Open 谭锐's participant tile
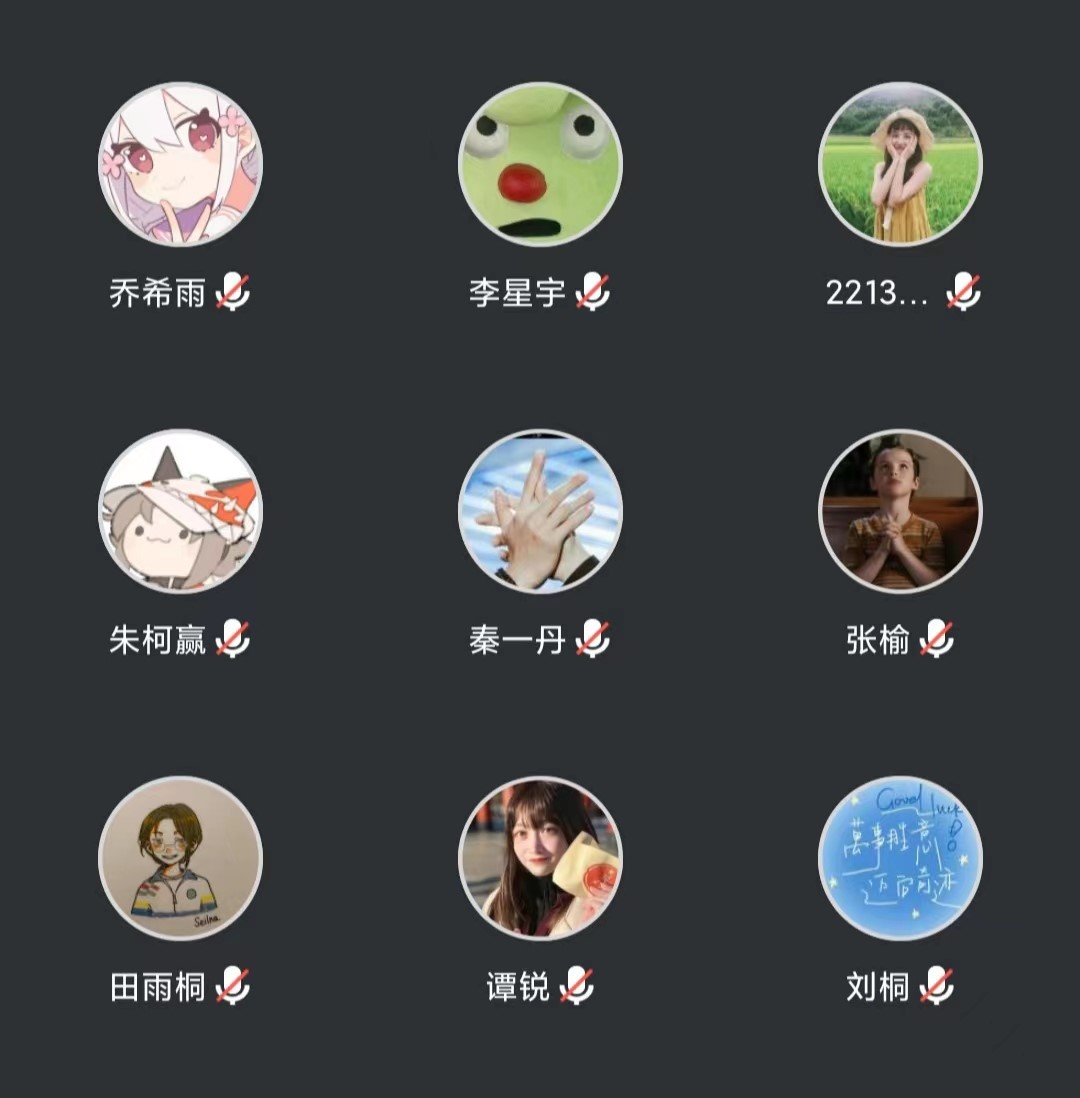Screen dimensions: 1080x1098 pyautogui.click(x=540, y=858)
